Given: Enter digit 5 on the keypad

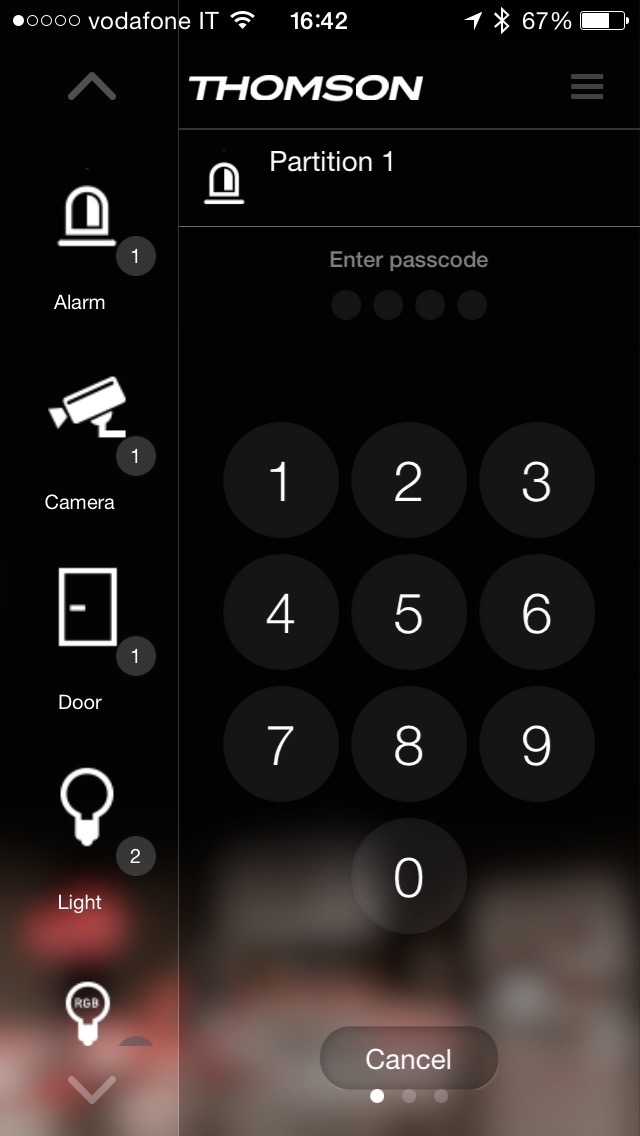Looking at the screenshot, I should (408, 613).
